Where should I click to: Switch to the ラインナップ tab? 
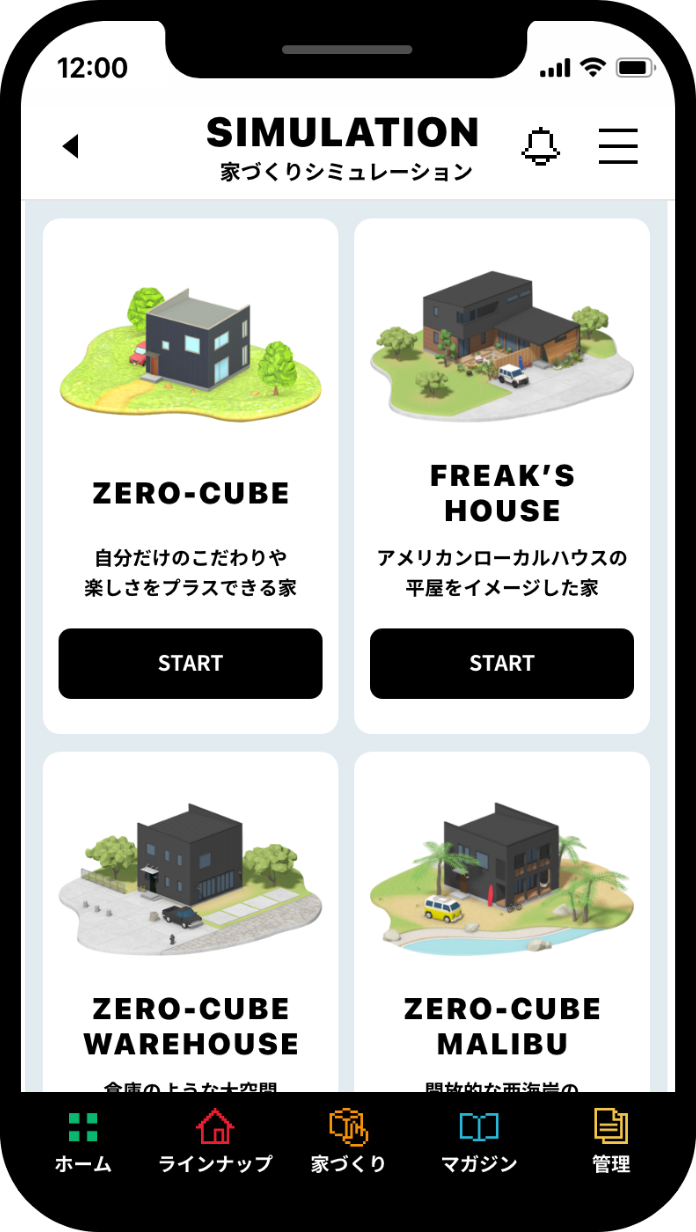(215, 1141)
